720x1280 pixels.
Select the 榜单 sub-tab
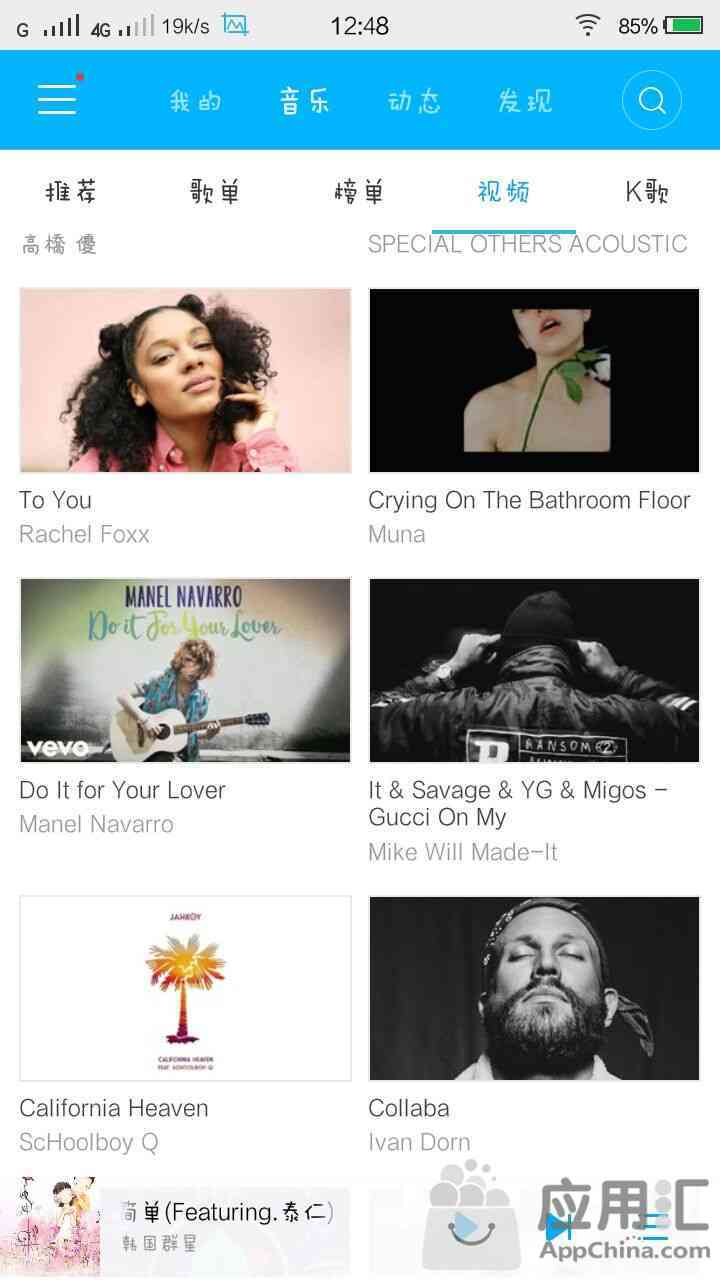[359, 191]
